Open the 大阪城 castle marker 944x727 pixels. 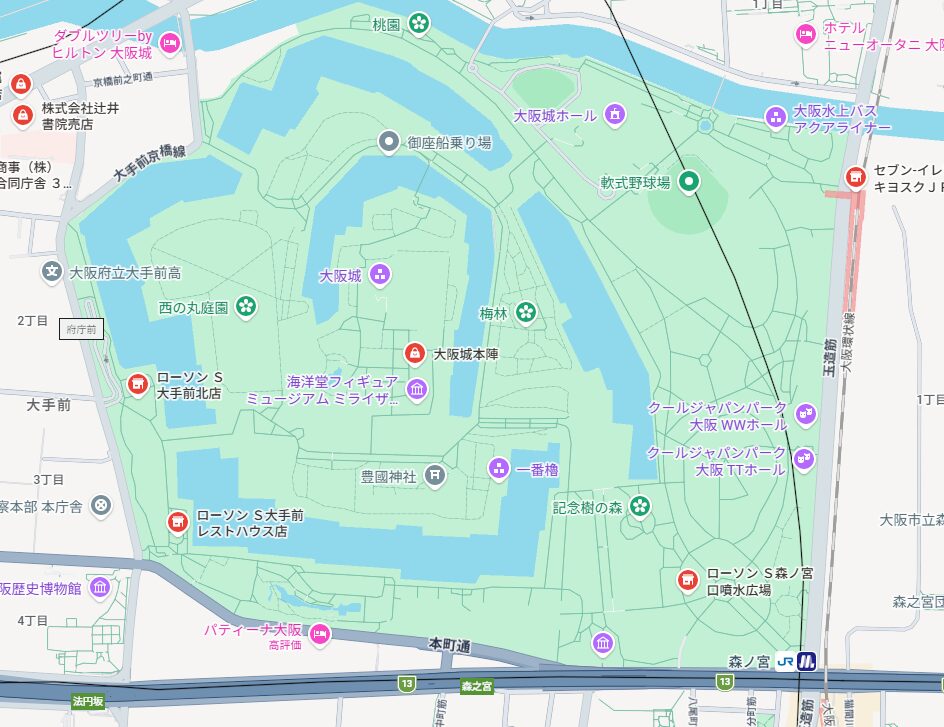pos(379,273)
